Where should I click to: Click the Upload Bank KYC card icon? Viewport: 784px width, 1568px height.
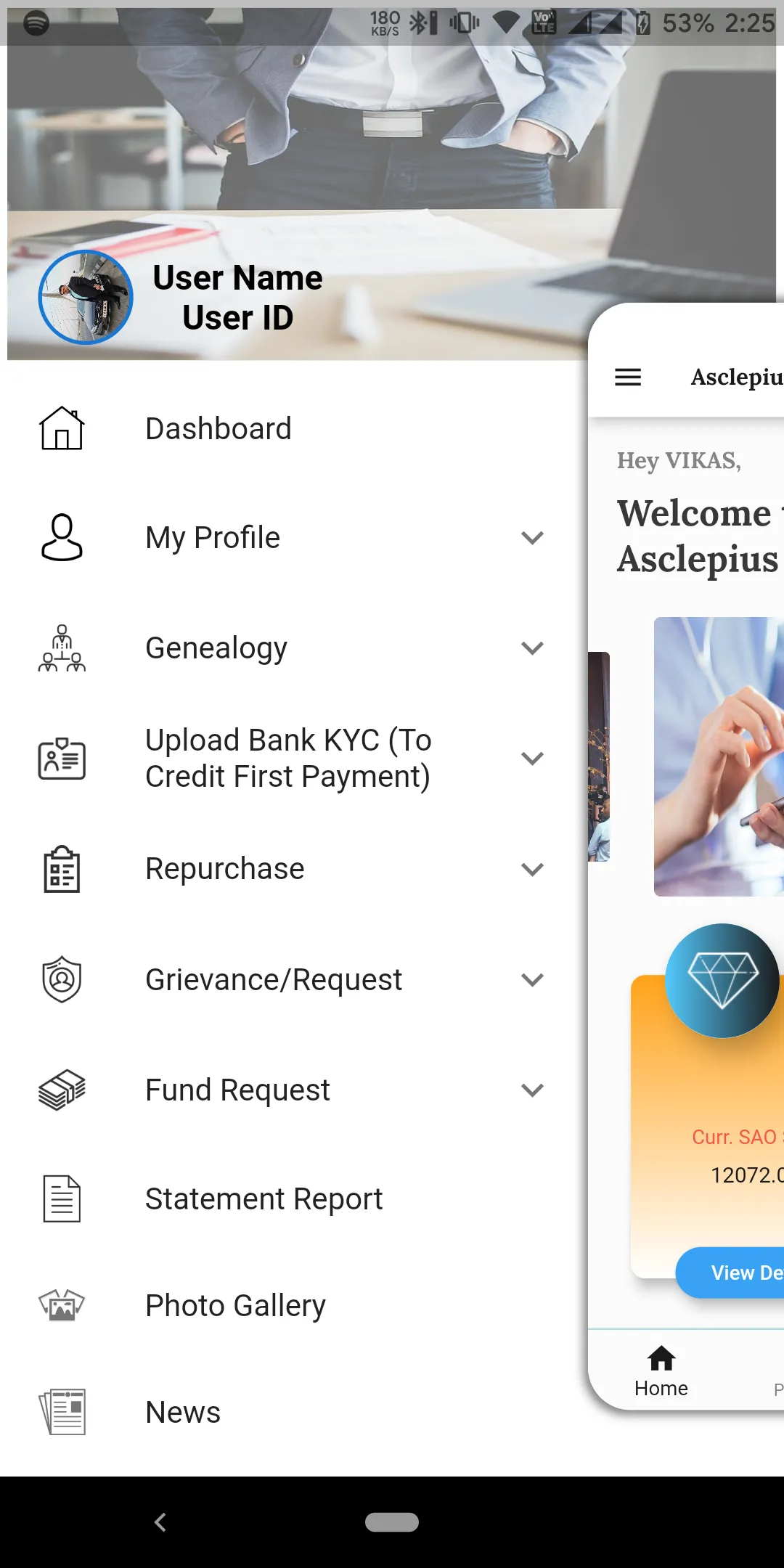pyautogui.click(x=61, y=758)
